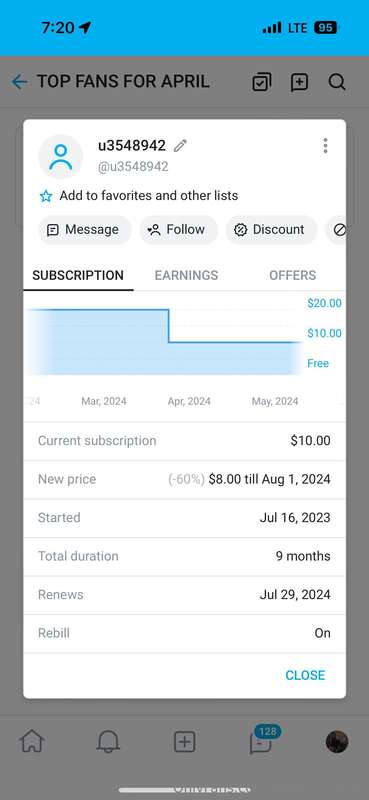This screenshot has width=369, height=800.
Task: Open the new message icon in the header
Action: click(299, 82)
